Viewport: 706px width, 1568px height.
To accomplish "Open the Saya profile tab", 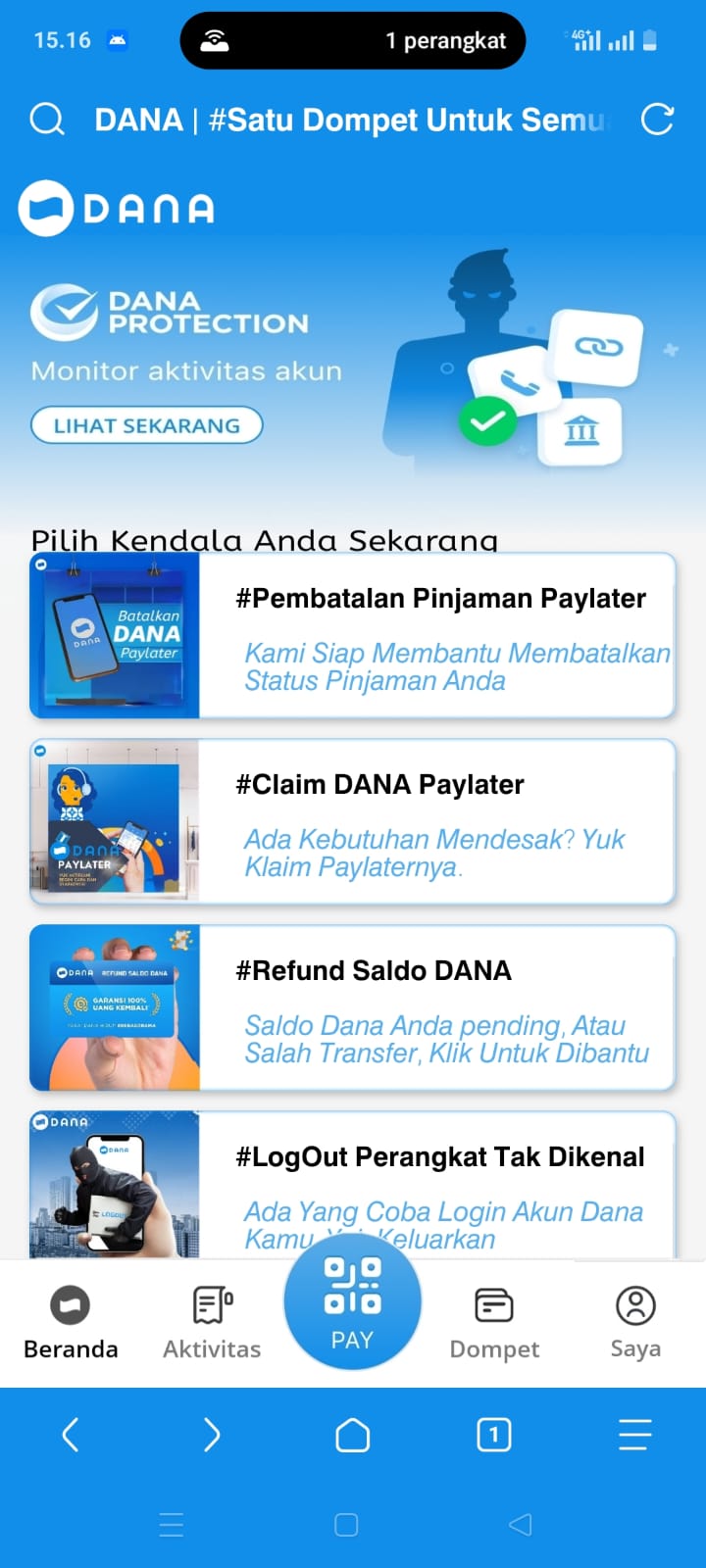I will (635, 1323).
